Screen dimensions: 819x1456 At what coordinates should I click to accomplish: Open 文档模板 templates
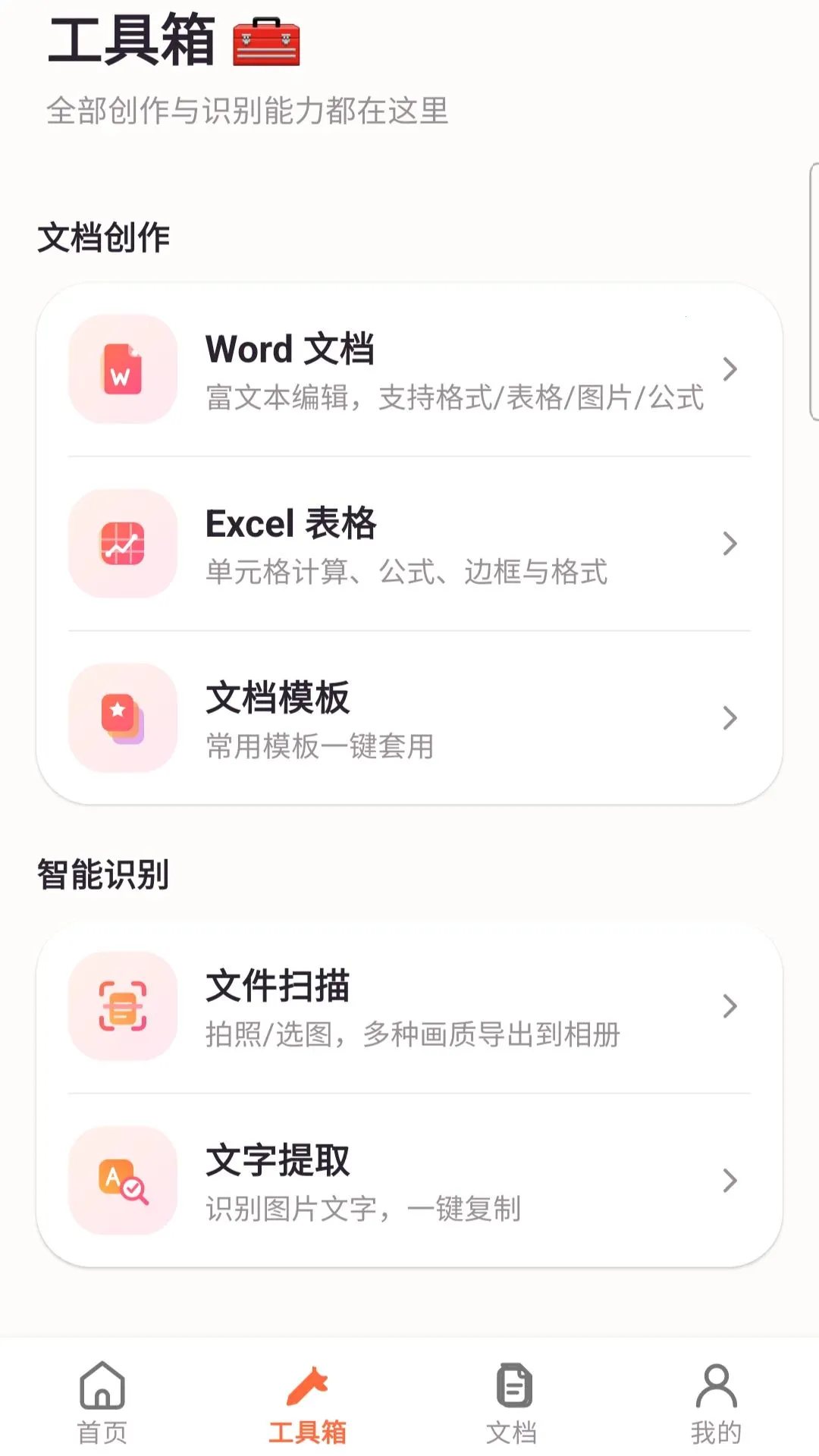[409, 718]
